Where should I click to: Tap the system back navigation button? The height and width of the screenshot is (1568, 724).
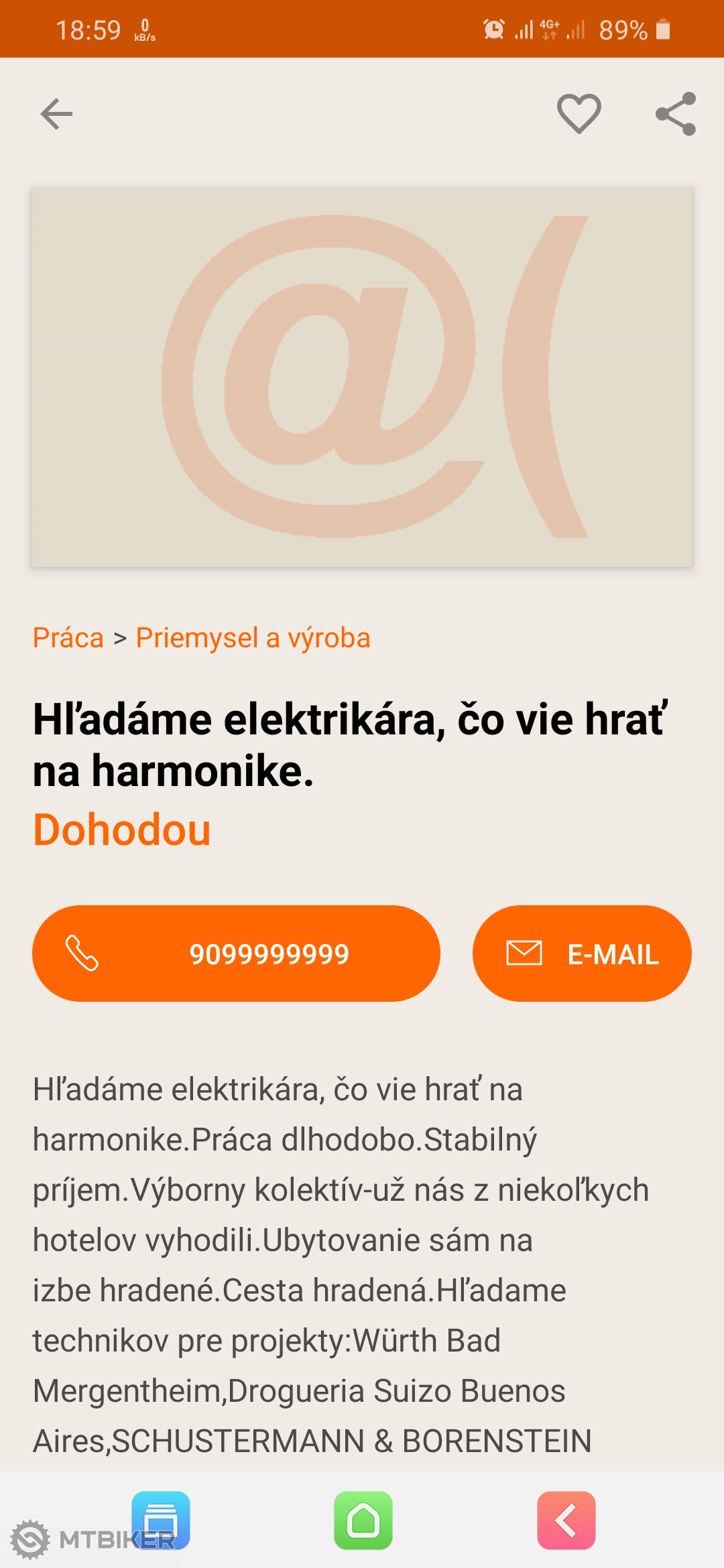coord(566,1520)
